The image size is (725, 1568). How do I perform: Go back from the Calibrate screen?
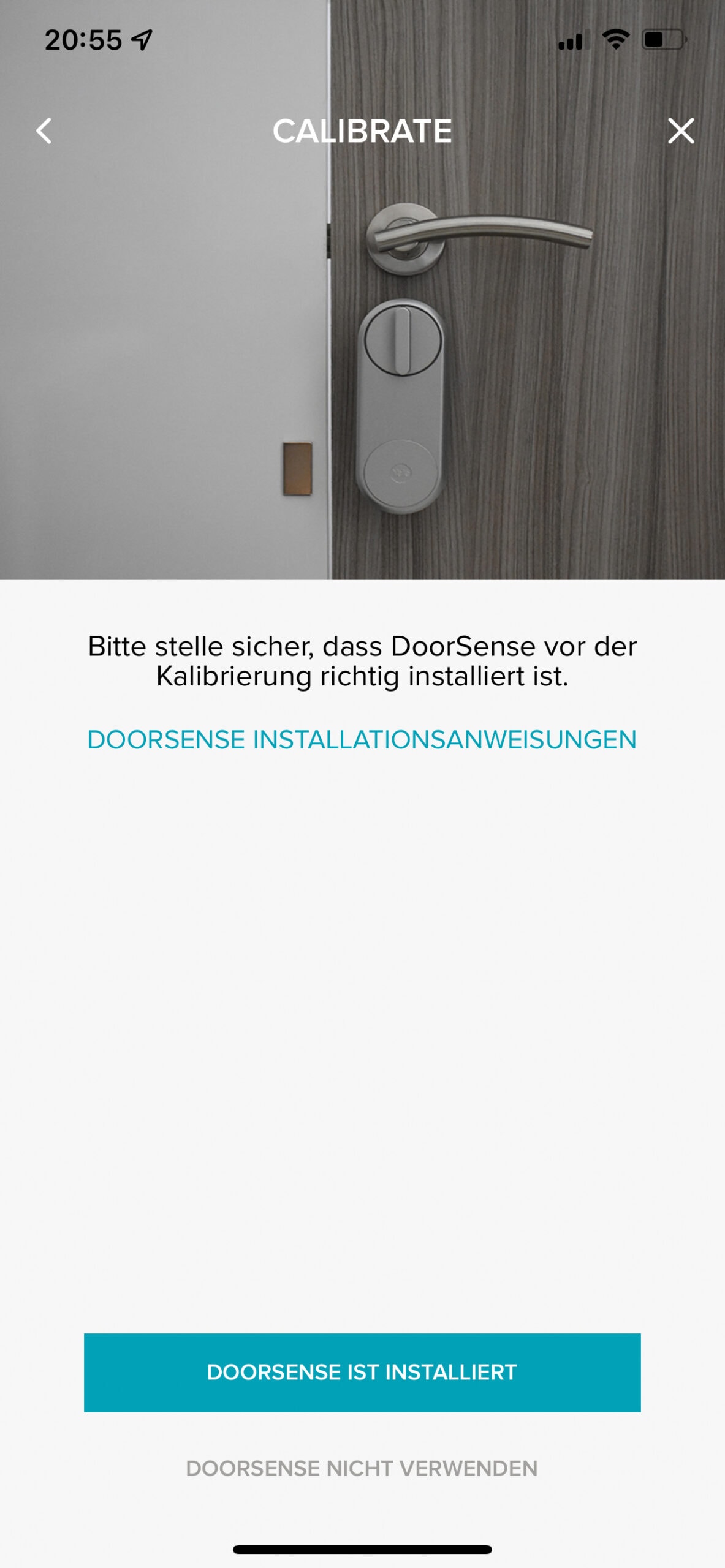(44, 130)
